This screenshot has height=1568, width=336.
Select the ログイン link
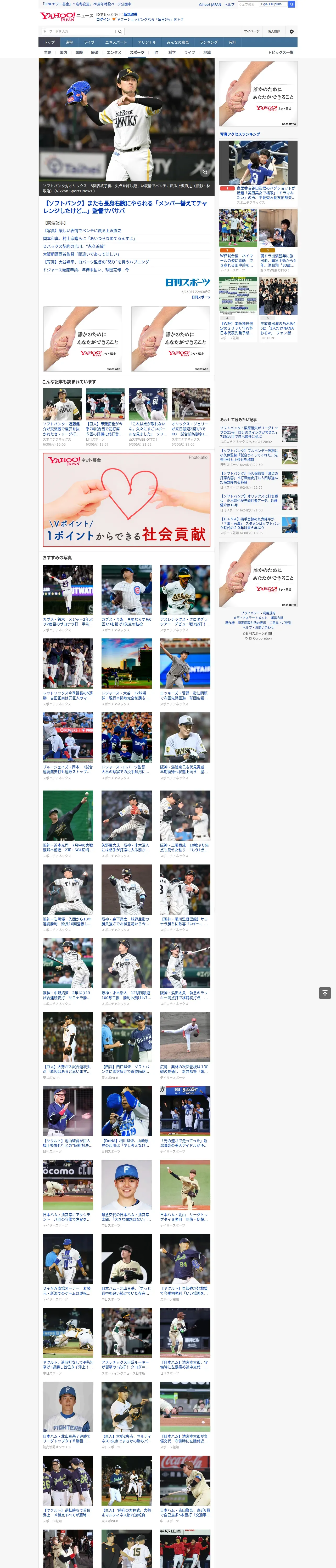pos(103,20)
